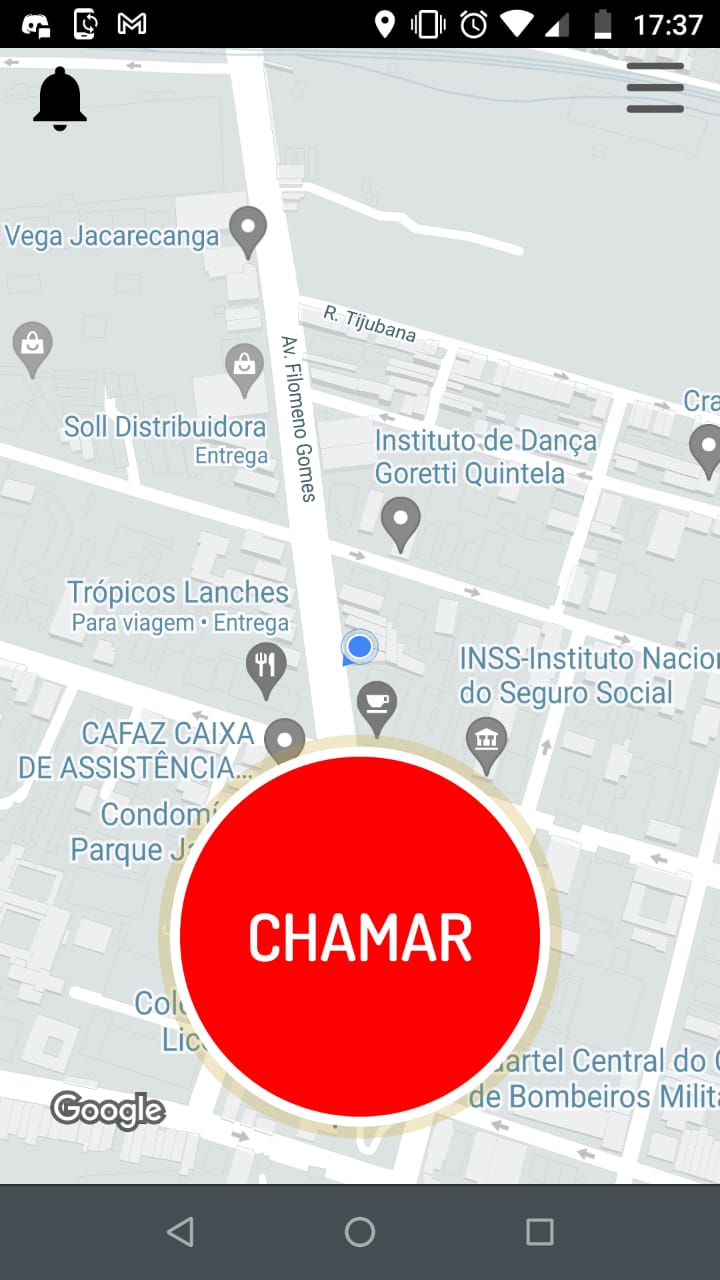Select the Instituto de Dança Goretti Quintela pin
Viewport: 720px width, 1280px height.
402,521
